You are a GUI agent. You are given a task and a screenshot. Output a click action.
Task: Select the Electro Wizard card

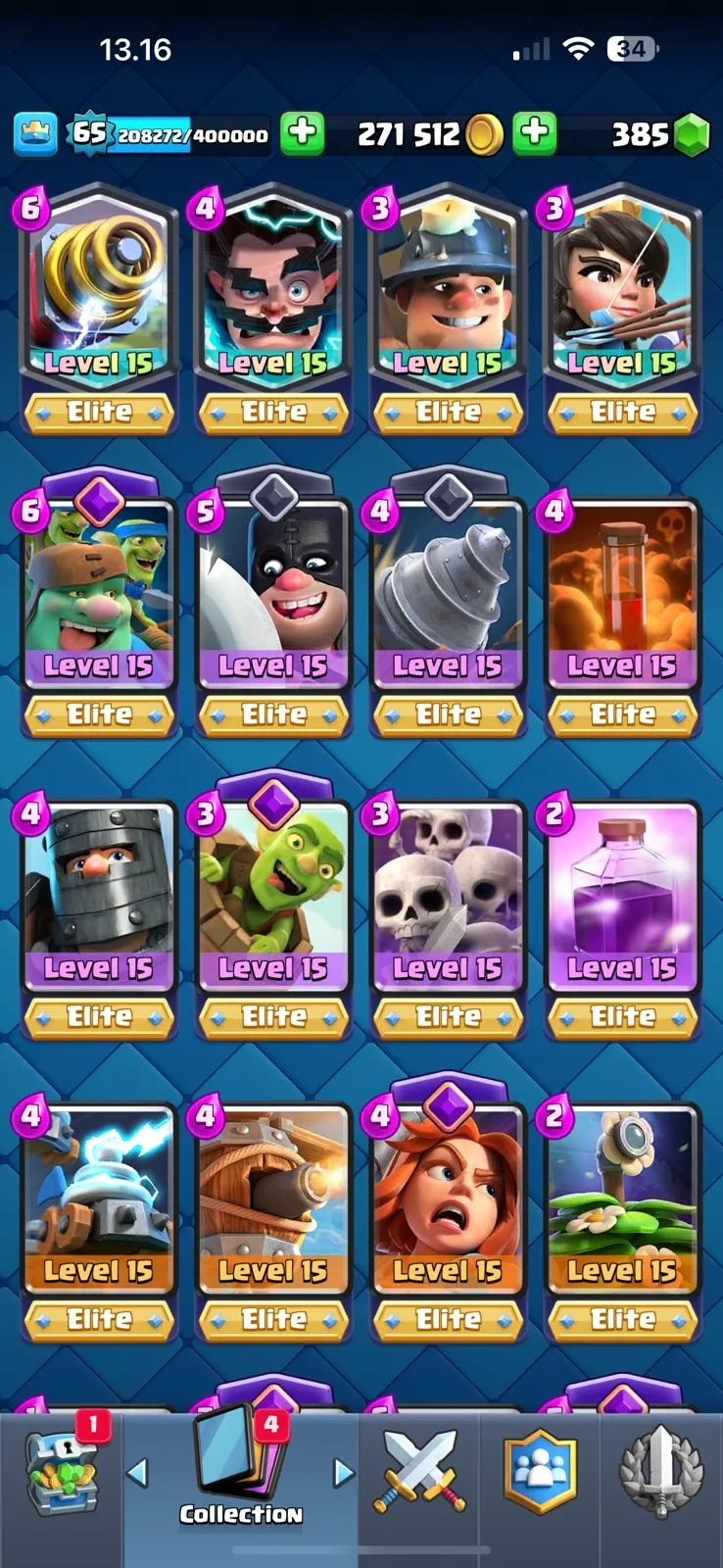click(272, 294)
